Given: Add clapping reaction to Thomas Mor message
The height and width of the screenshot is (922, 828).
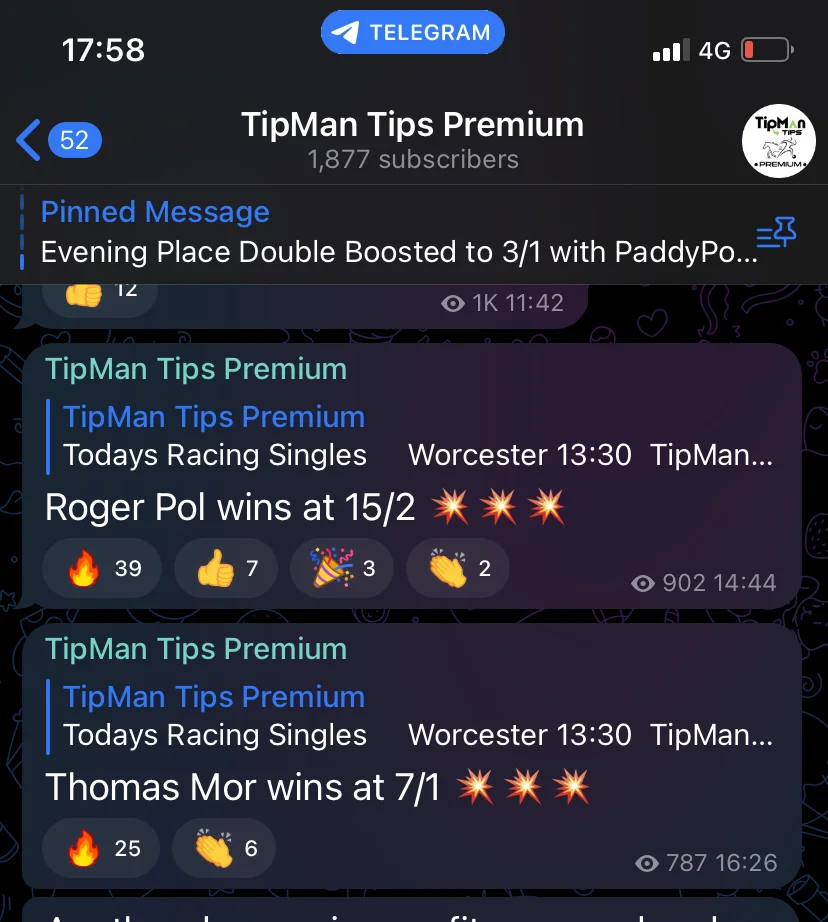Looking at the screenshot, I should point(223,849).
